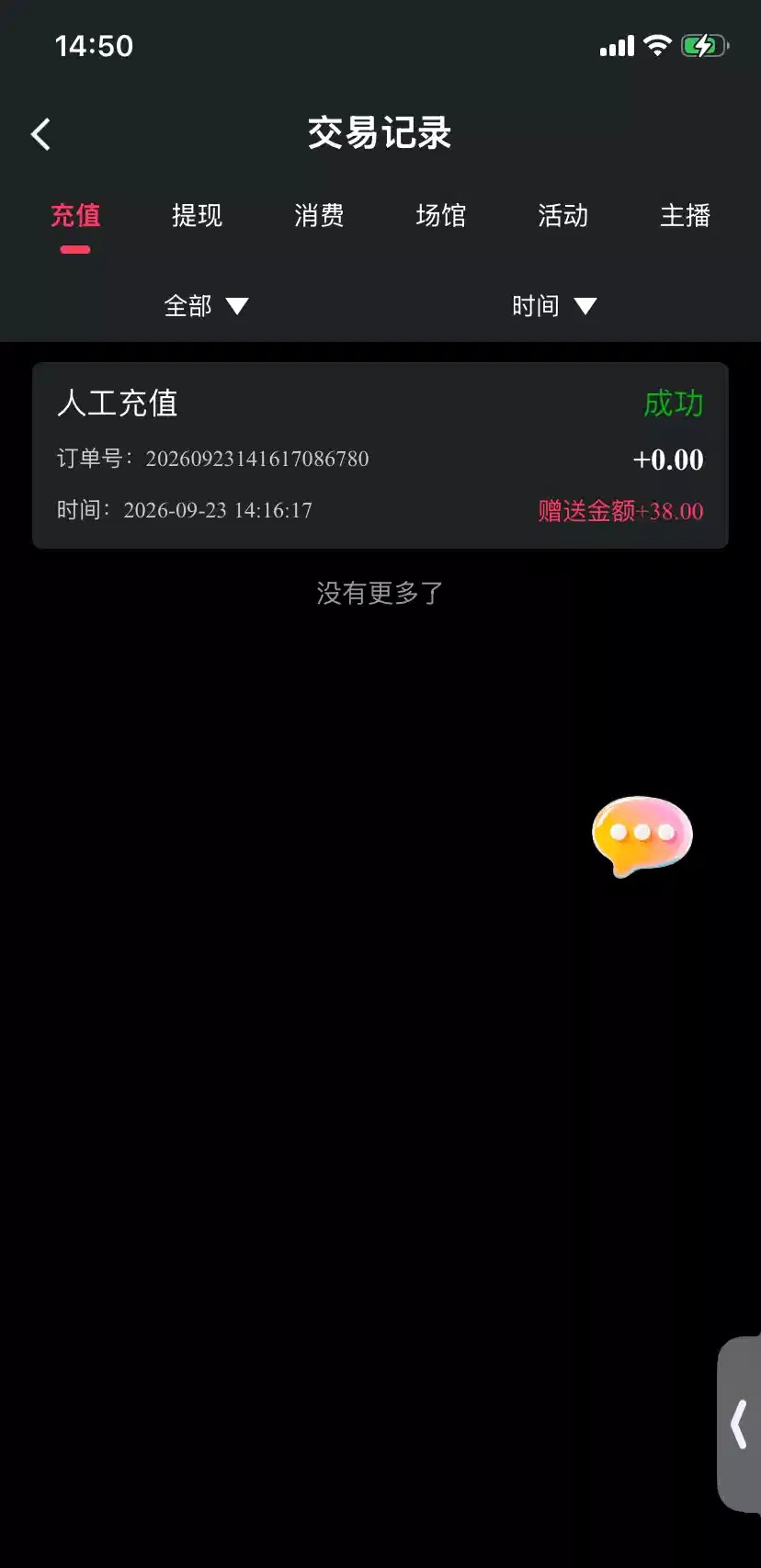The width and height of the screenshot is (761, 1568).
Task: Switch to the 场馆 tab
Action: (441, 216)
